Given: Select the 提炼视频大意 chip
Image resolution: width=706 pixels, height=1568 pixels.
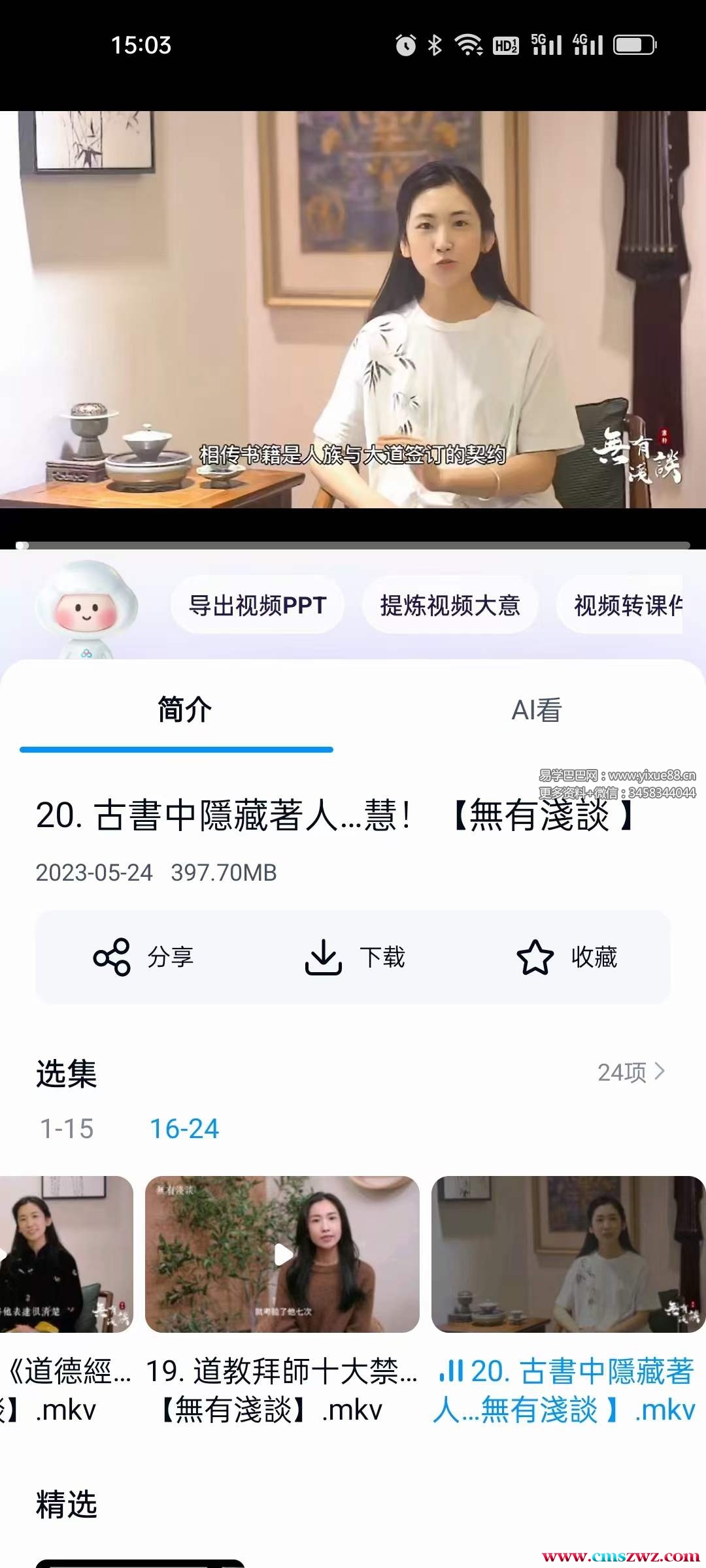Looking at the screenshot, I should click(450, 605).
